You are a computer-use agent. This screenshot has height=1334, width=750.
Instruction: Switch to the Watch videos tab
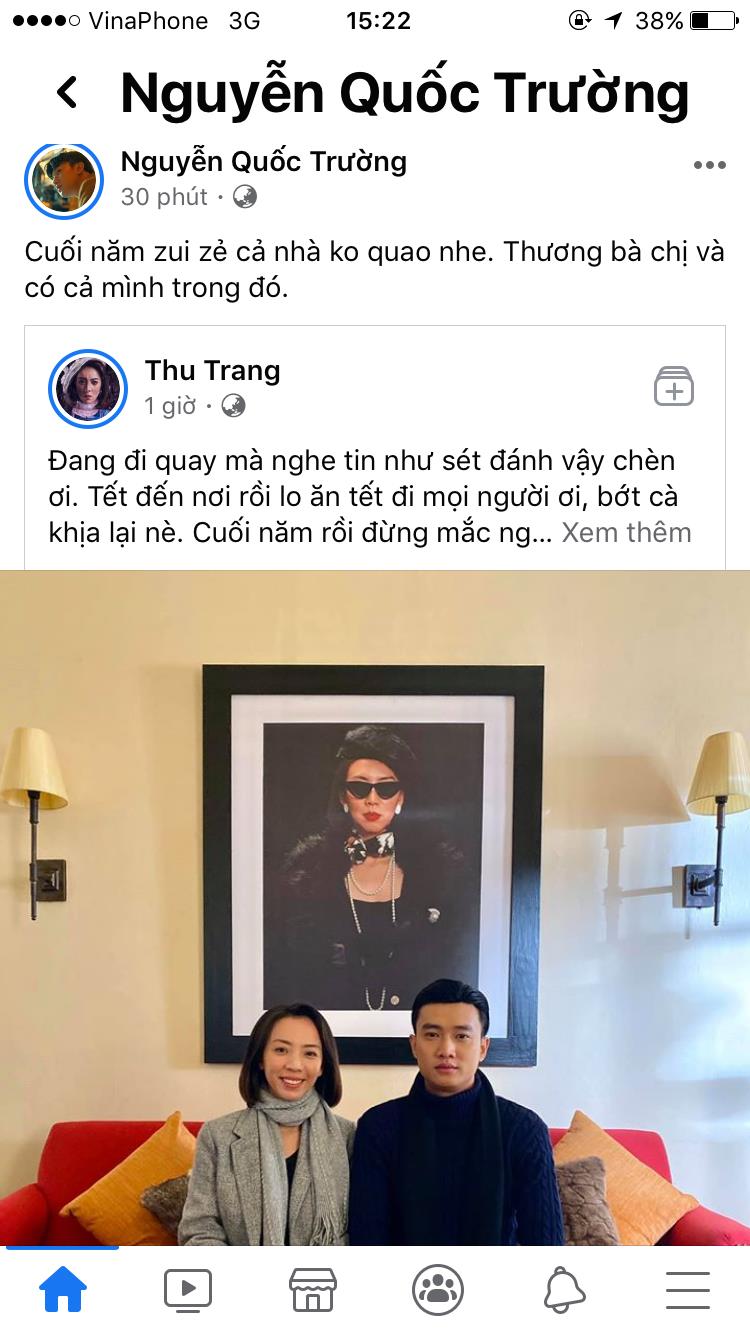[x=187, y=1290]
